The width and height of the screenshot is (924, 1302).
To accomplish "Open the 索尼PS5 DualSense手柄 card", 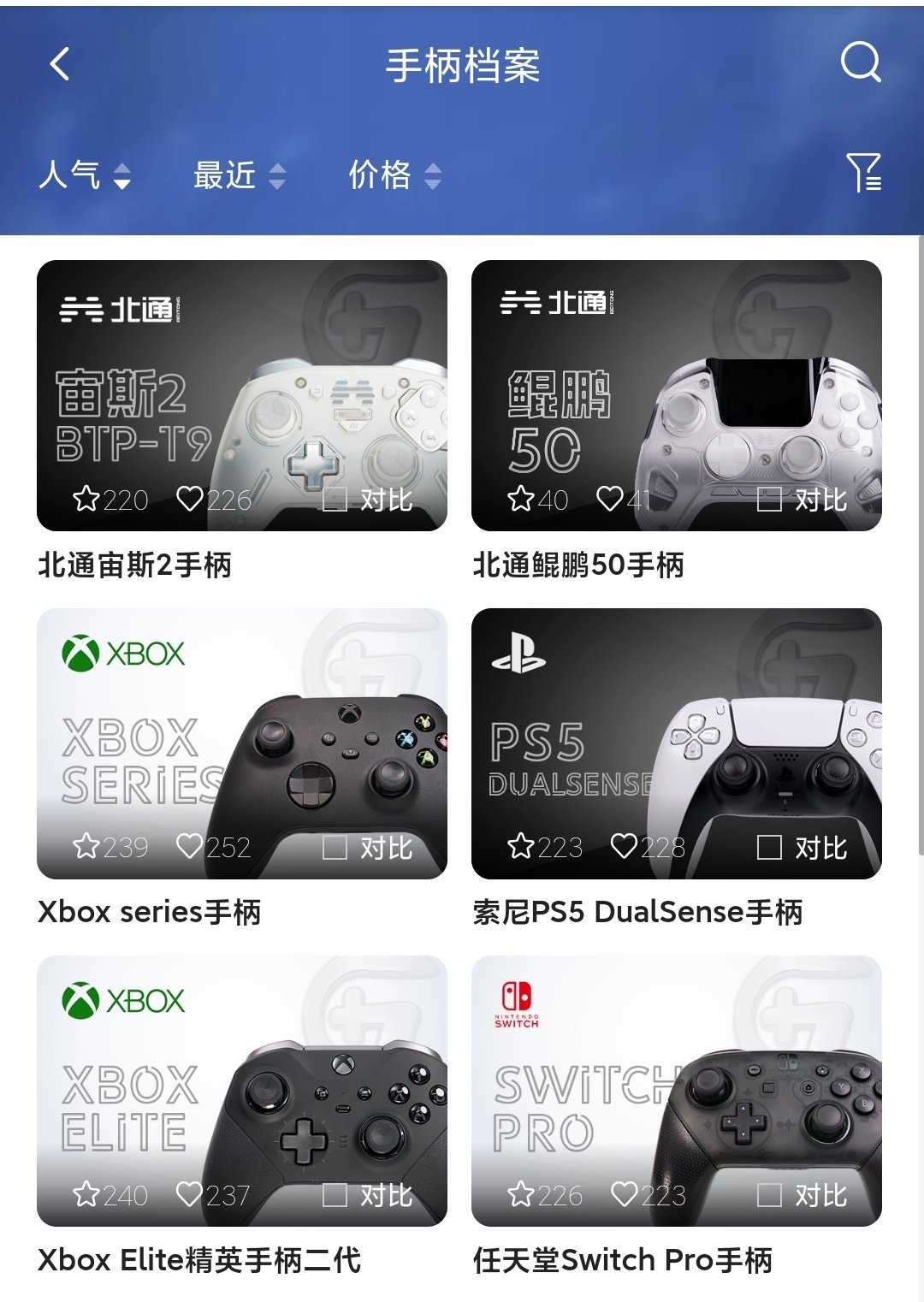I will tap(676, 736).
